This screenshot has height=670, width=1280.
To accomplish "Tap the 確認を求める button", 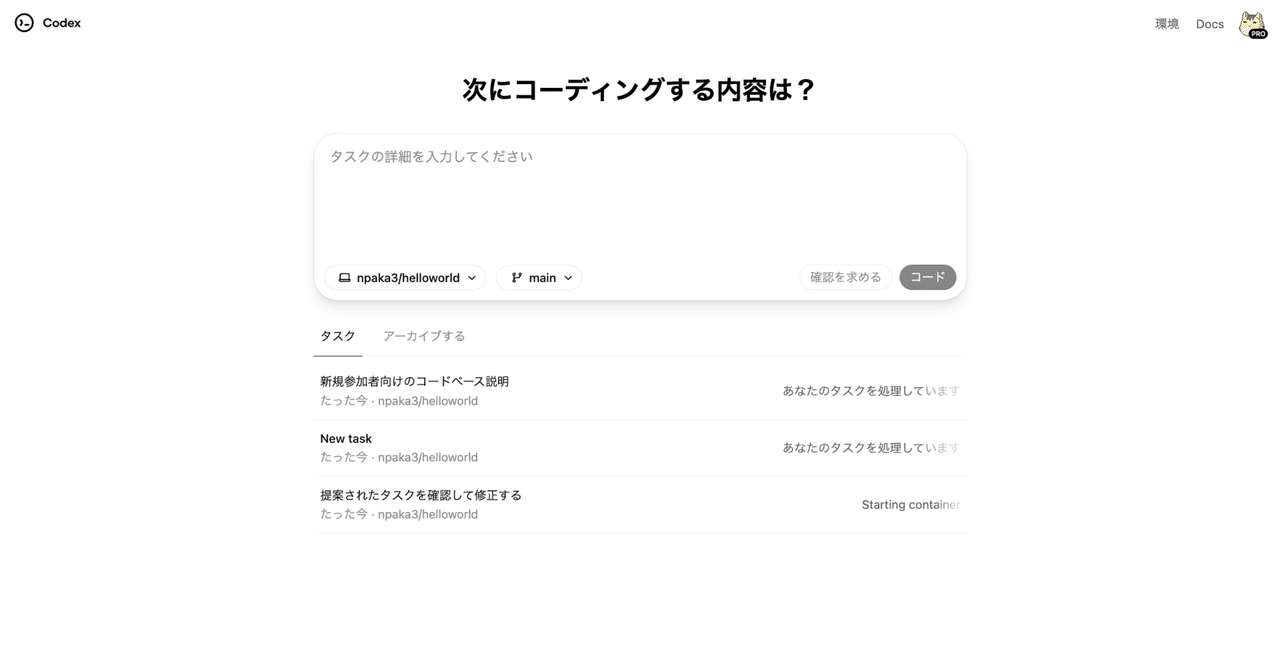I will pyautogui.click(x=845, y=277).
